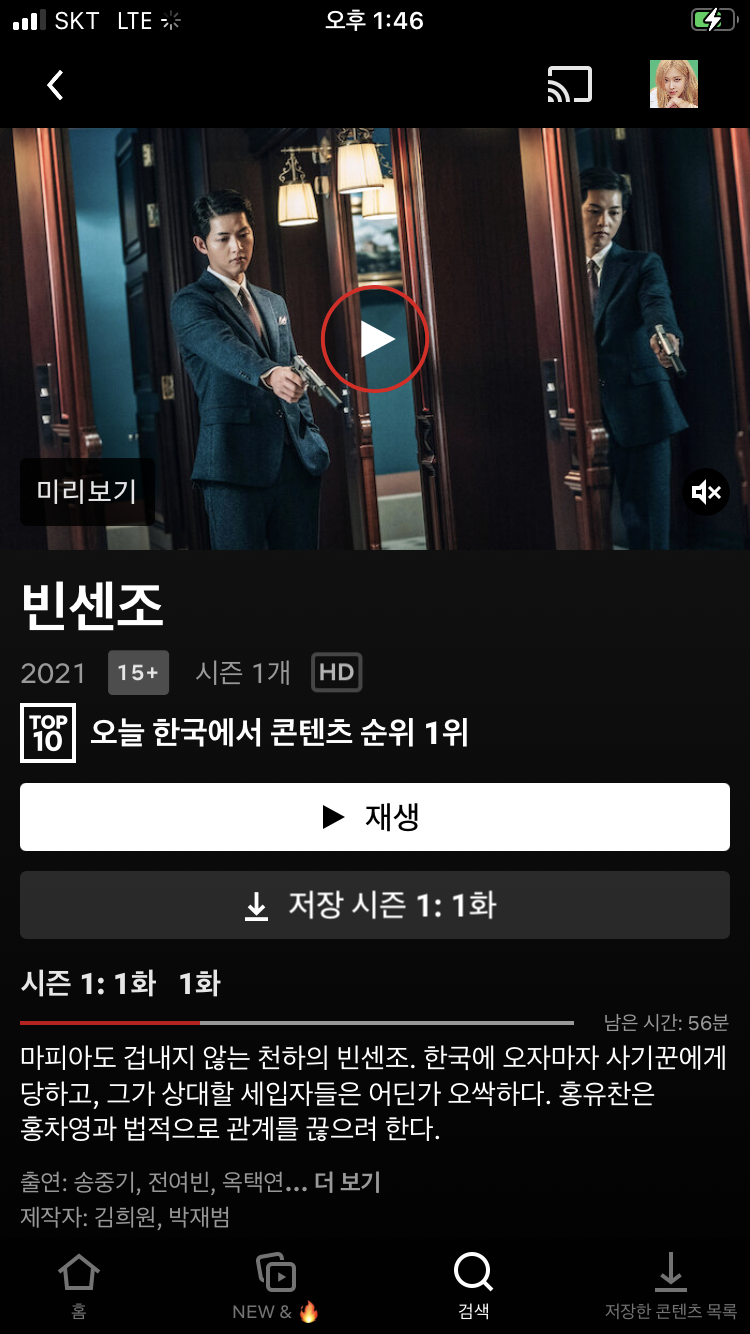Expand cast list with 더 보기
750x1334 pixels.
[347, 1182]
